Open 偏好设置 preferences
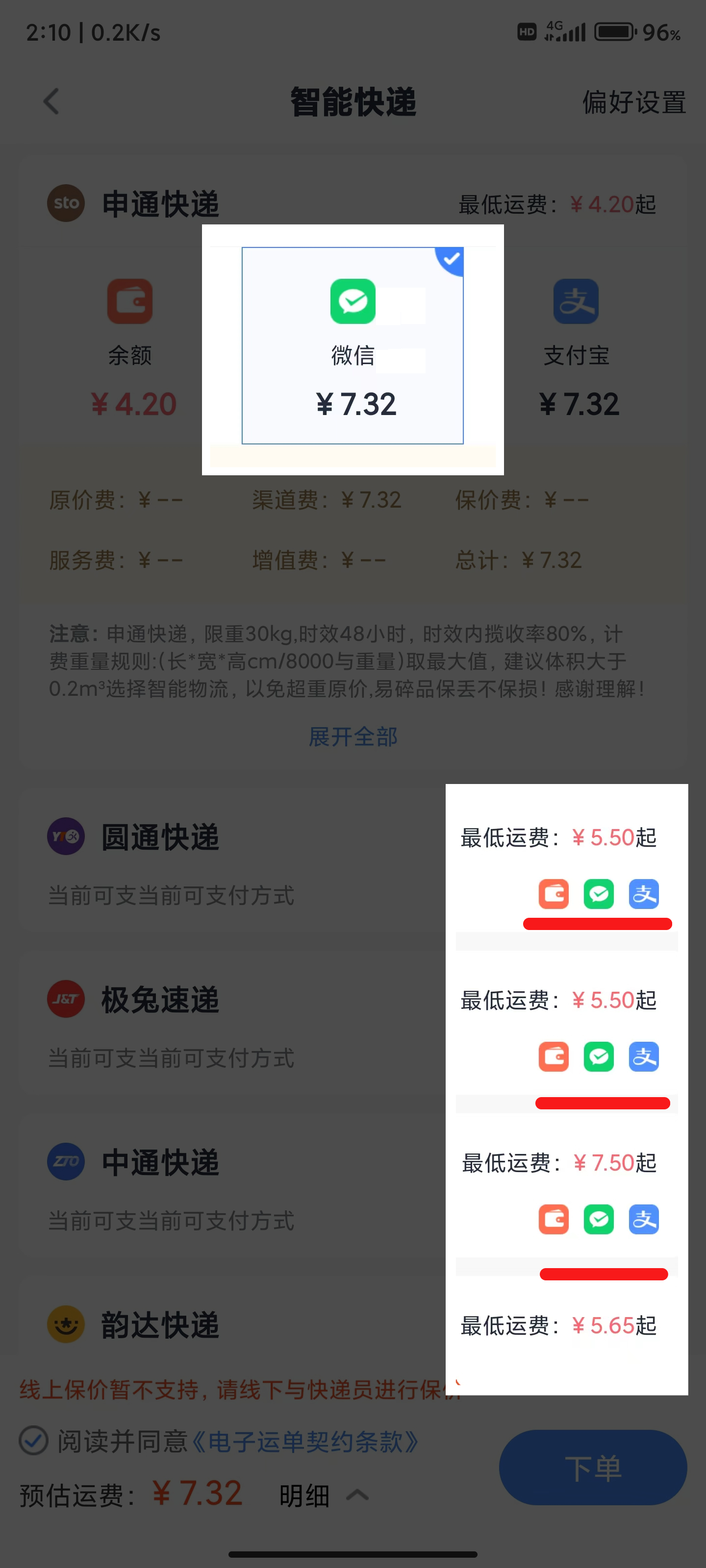This screenshot has height=1568, width=706. coord(634,101)
